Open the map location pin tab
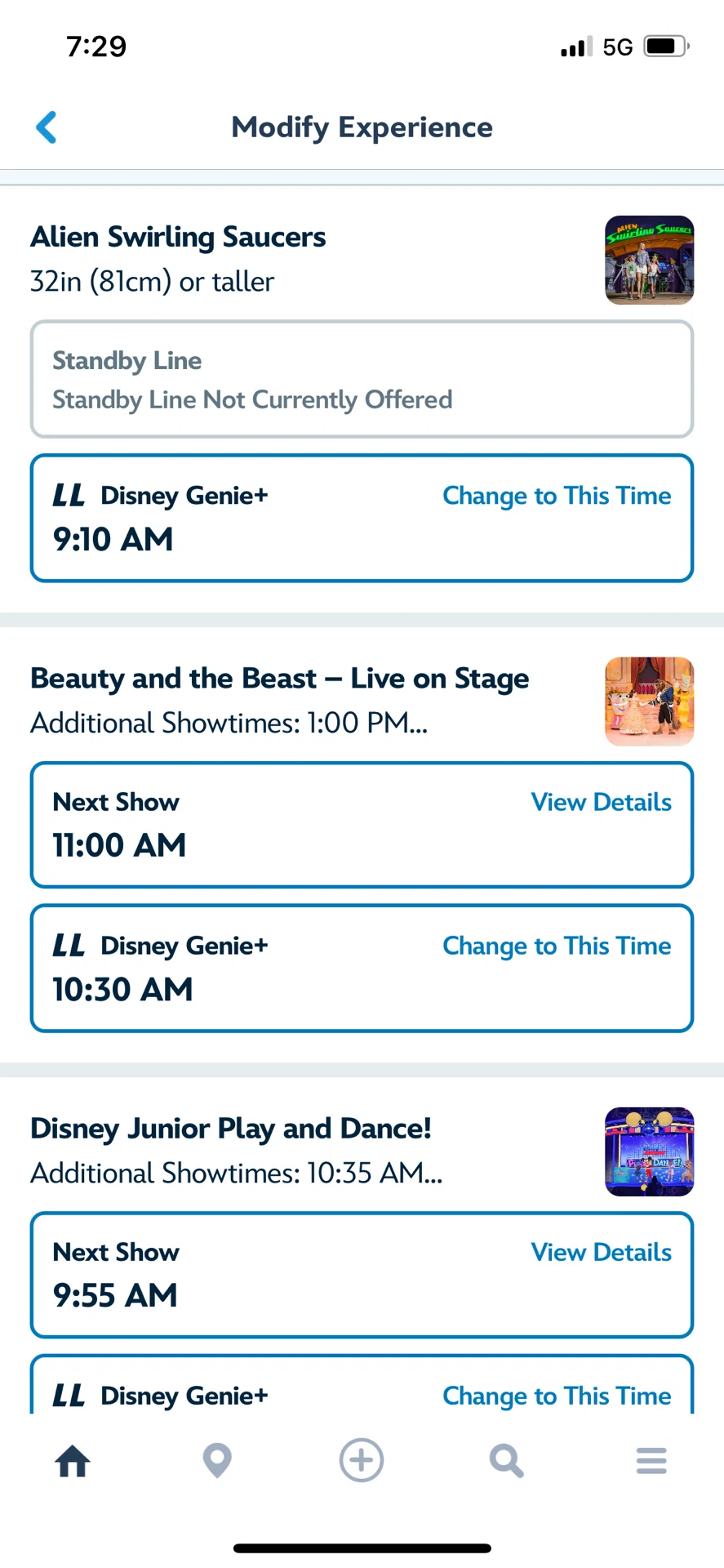This screenshot has height=1568, width=724. 217,1460
